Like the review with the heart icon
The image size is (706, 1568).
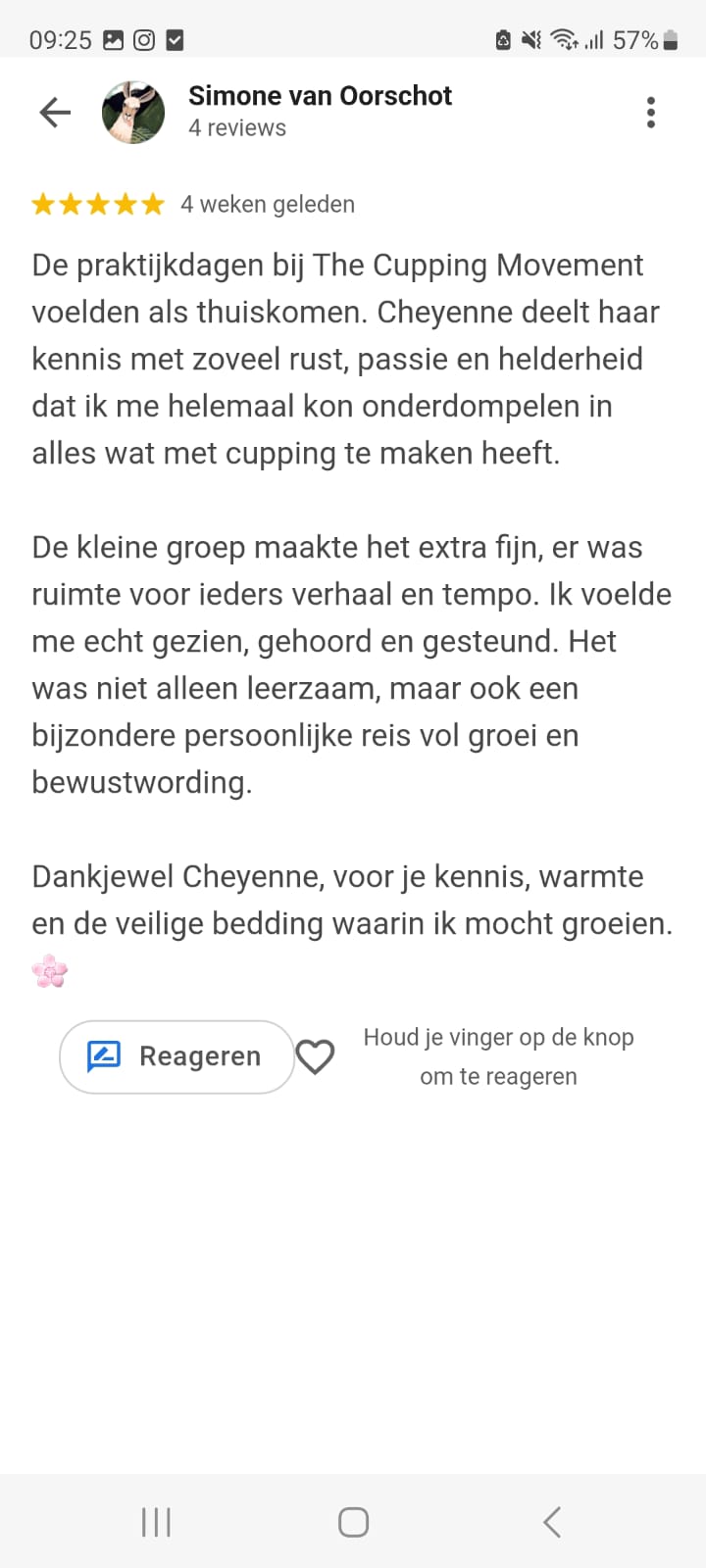click(x=315, y=1056)
